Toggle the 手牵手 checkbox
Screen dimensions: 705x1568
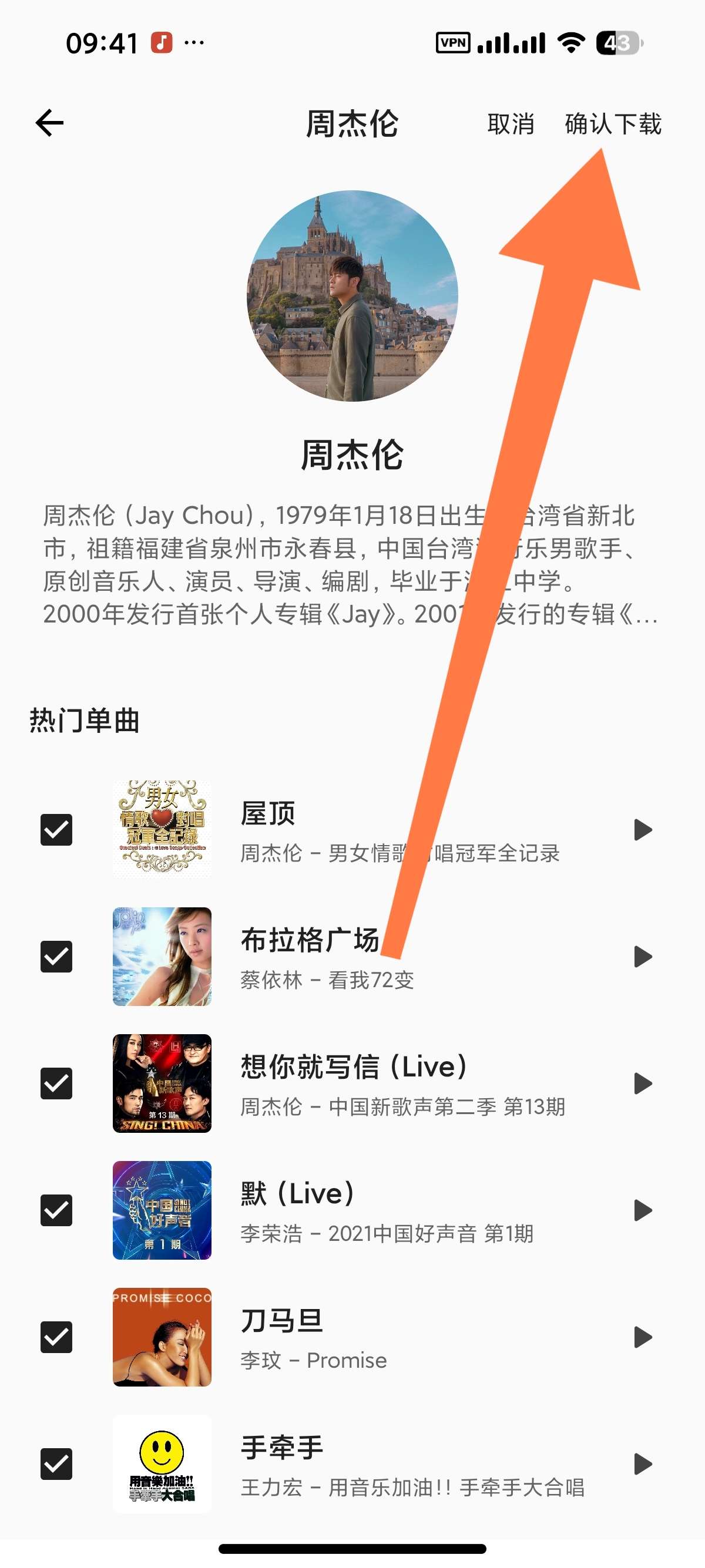pyautogui.click(x=56, y=1463)
